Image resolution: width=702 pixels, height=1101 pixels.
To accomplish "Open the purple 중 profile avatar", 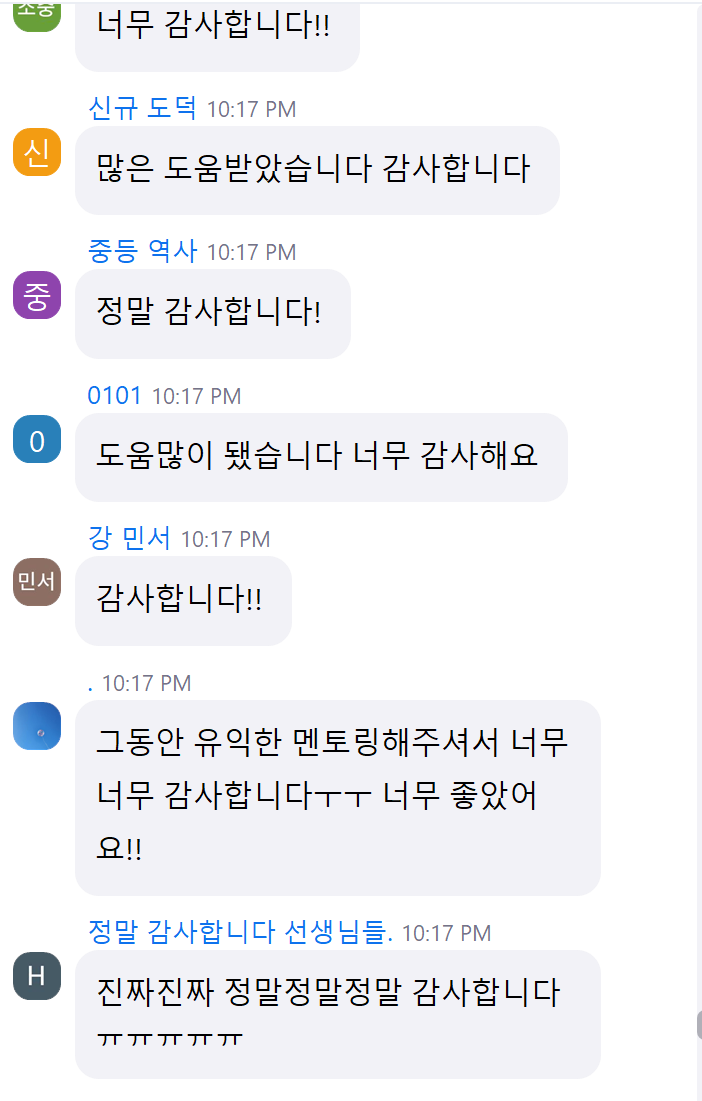I will (37, 296).
